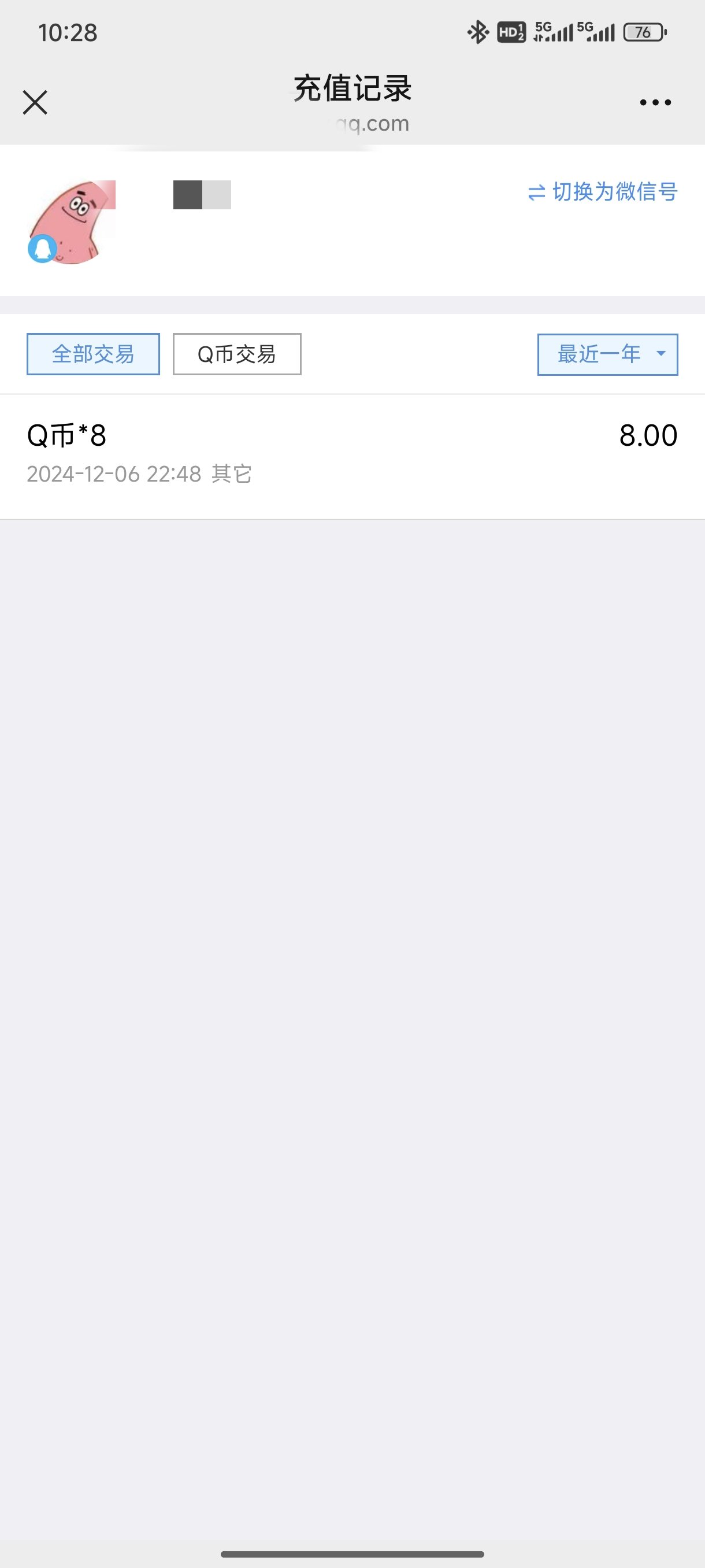Open the three-dot overflow menu
This screenshot has width=705, height=1568.
pyautogui.click(x=655, y=102)
